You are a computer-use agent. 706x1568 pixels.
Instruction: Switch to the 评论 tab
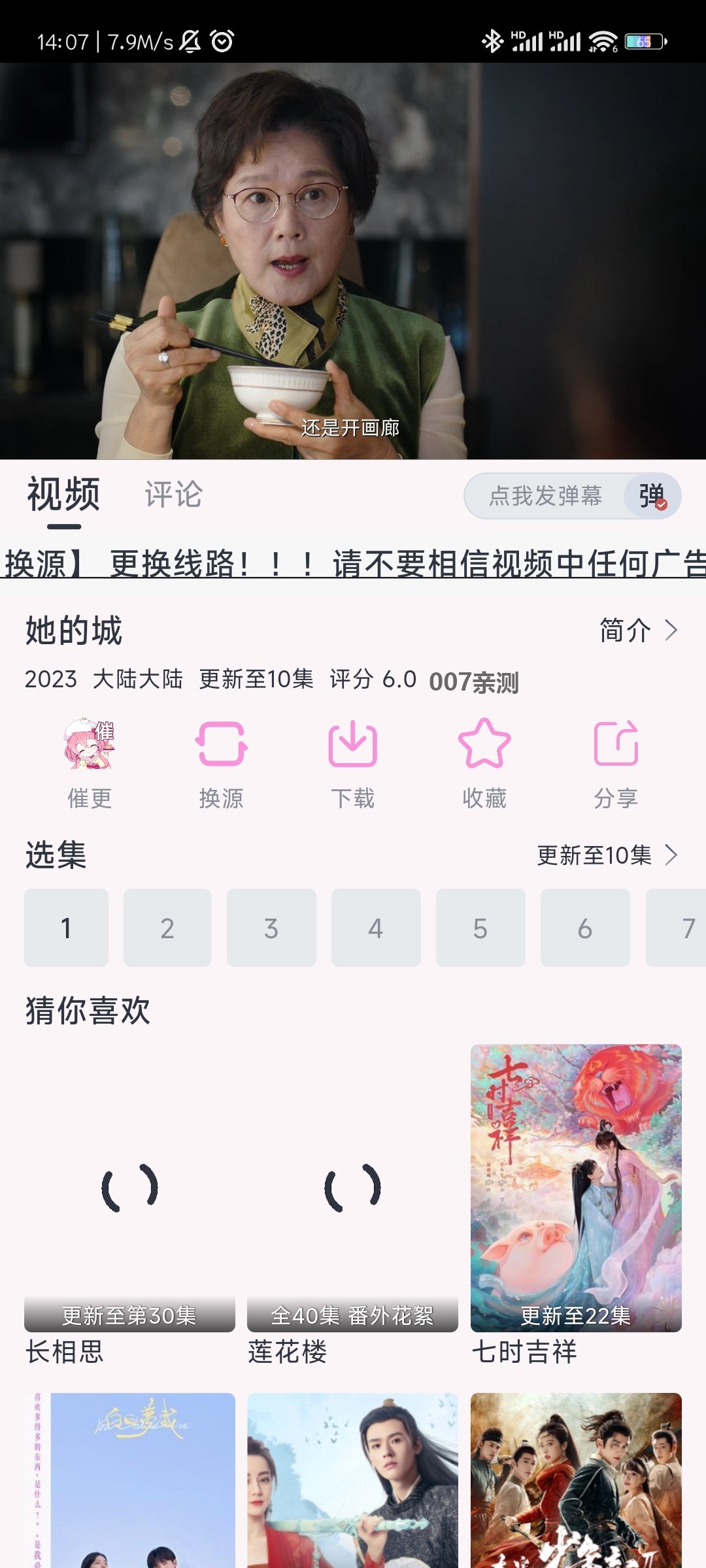173,495
